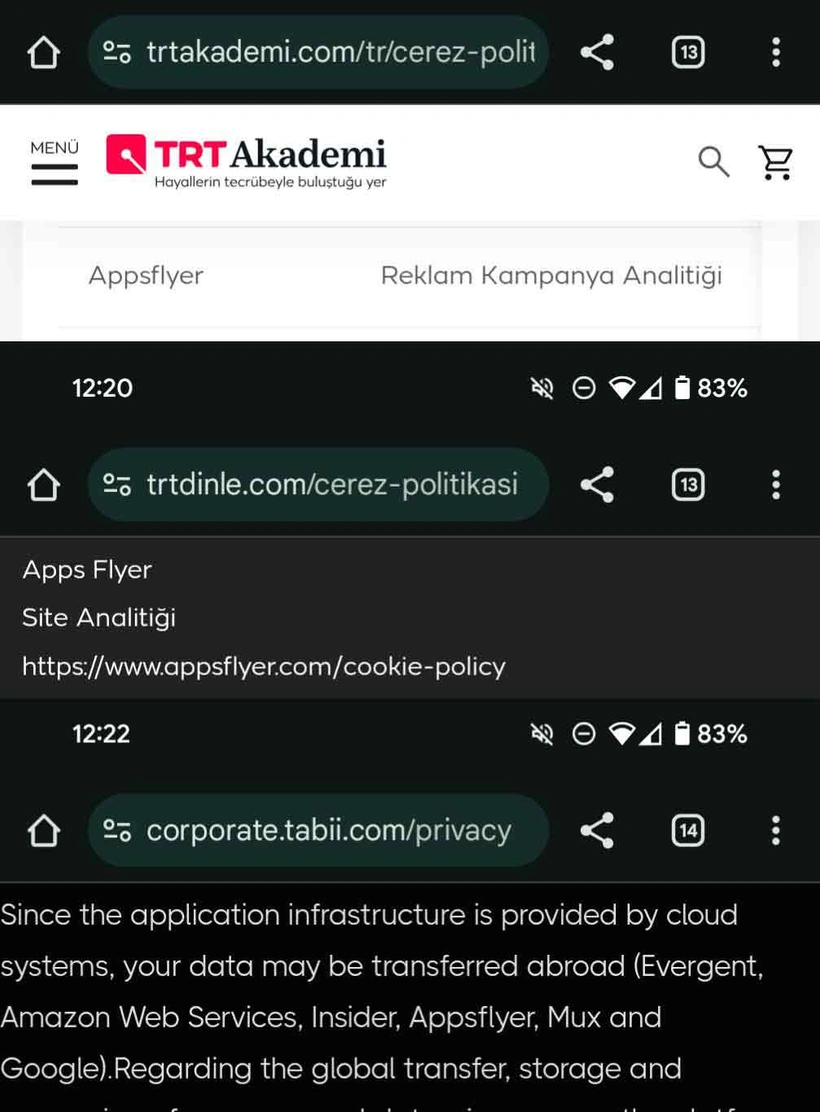Tap the muted notifications icon in the status bar
The width and height of the screenshot is (820, 1112).
point(540,388)
